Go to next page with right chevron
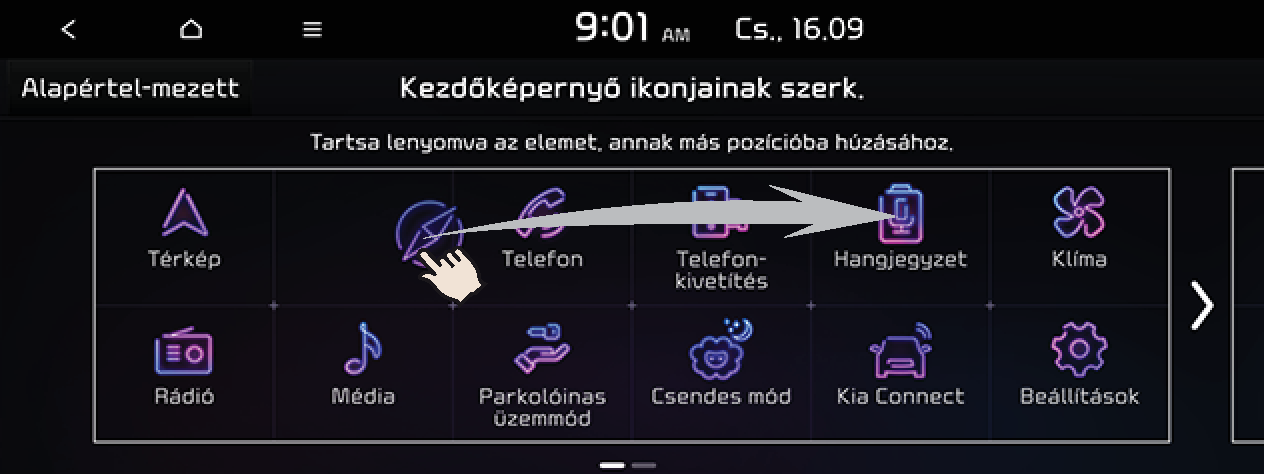 (x=1201, y=305)
